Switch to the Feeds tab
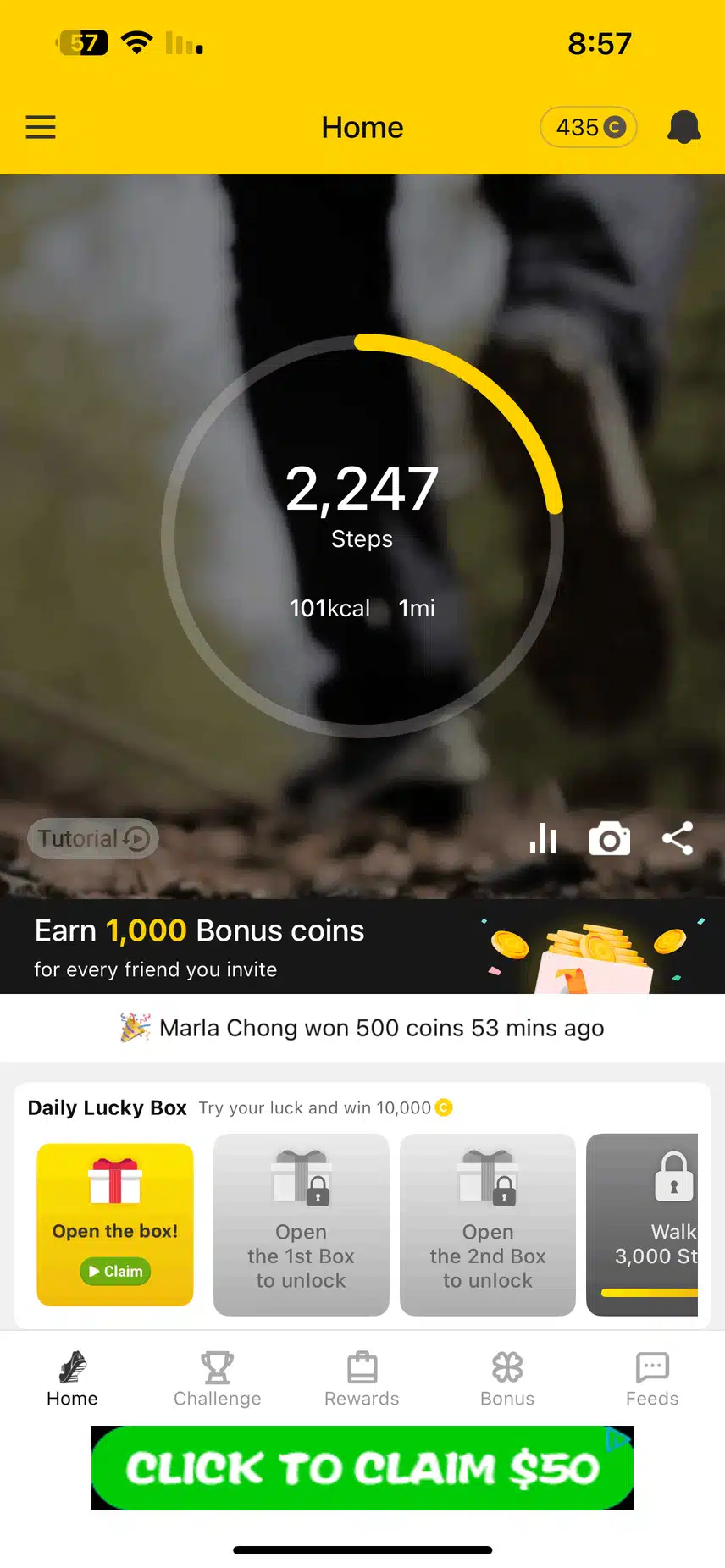 (x=652, y=1378)
